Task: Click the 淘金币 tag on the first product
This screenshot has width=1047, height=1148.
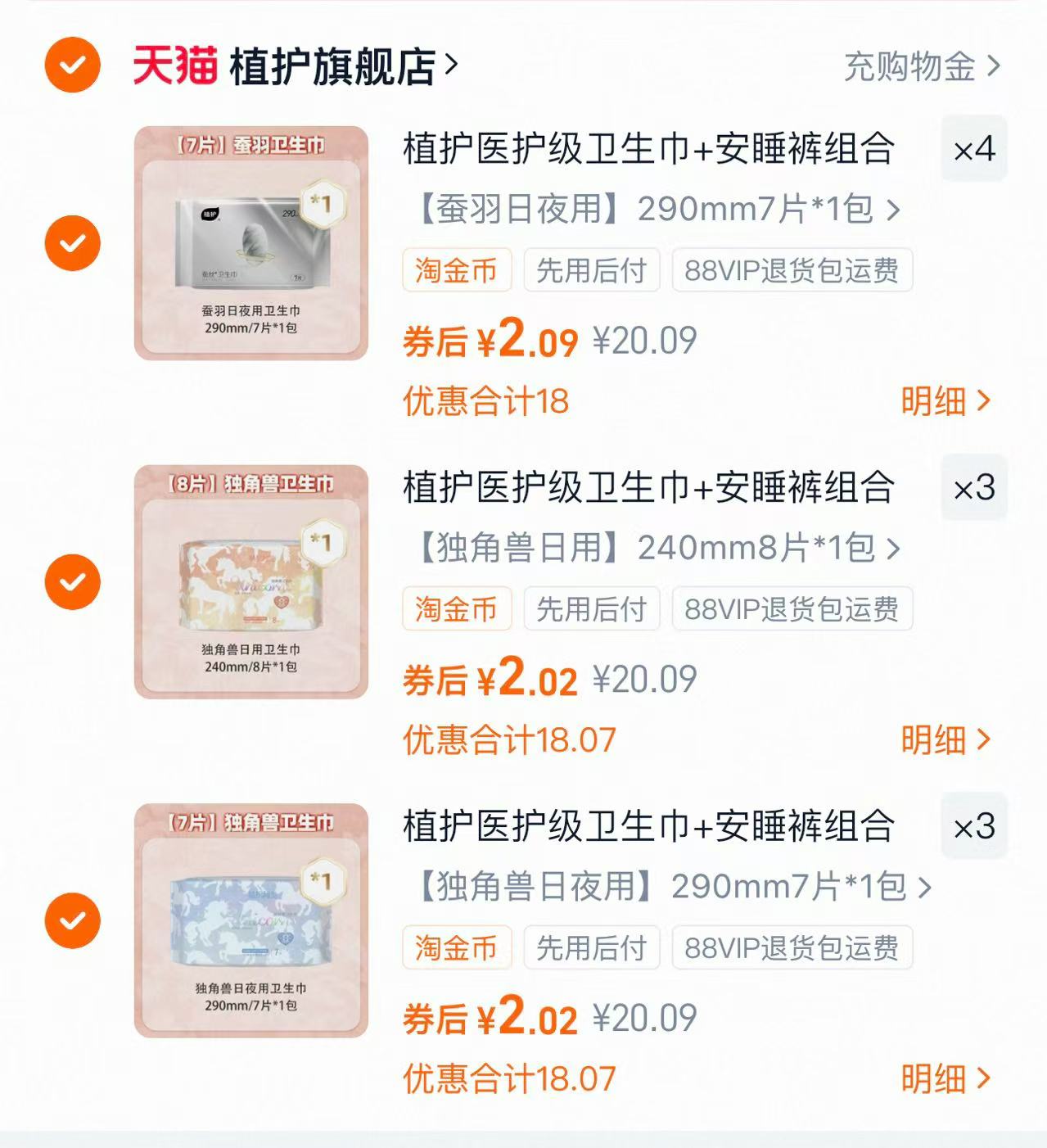Action: coord(456,271)
